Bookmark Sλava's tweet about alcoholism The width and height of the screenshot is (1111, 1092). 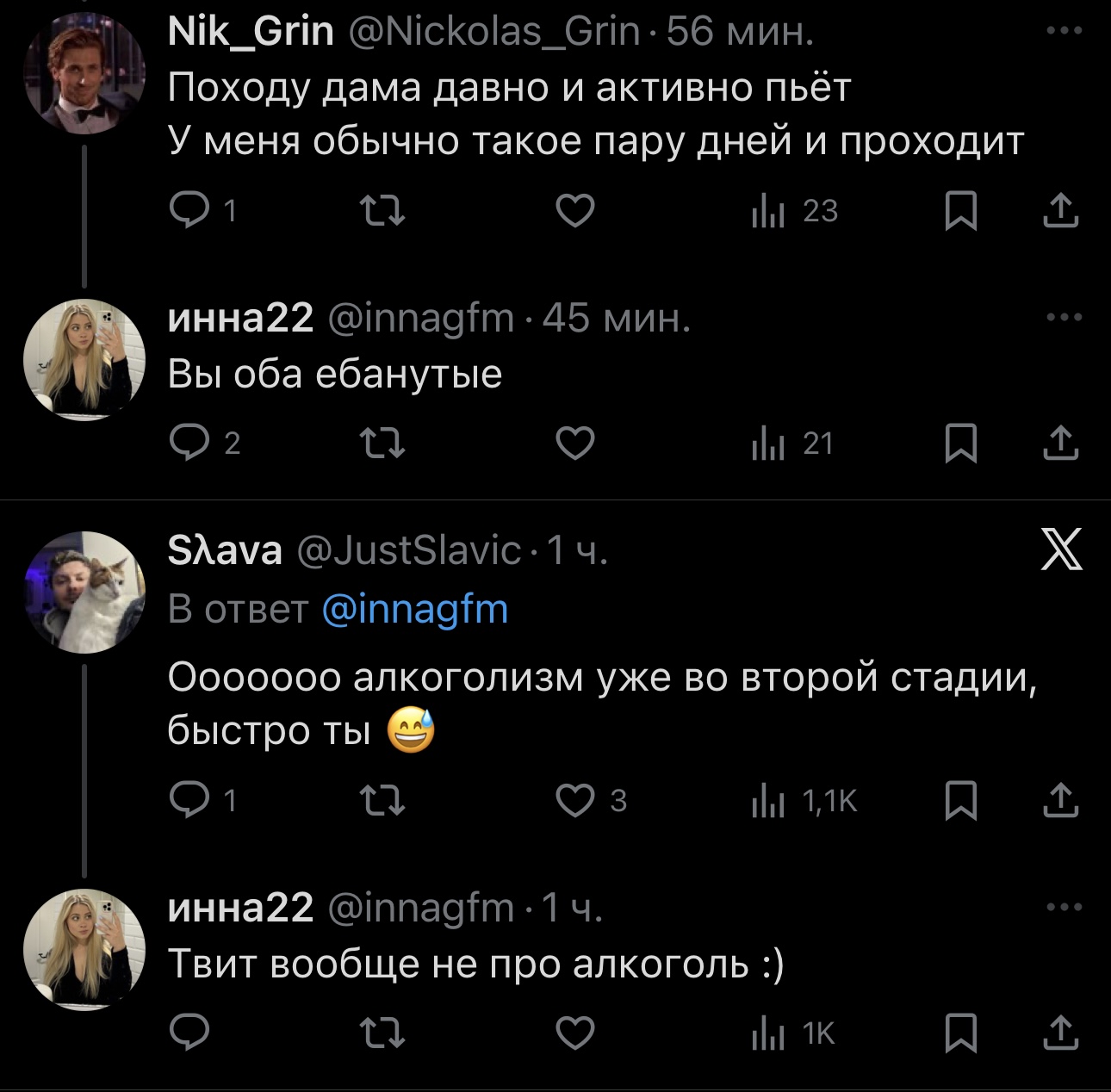[960, 801]
